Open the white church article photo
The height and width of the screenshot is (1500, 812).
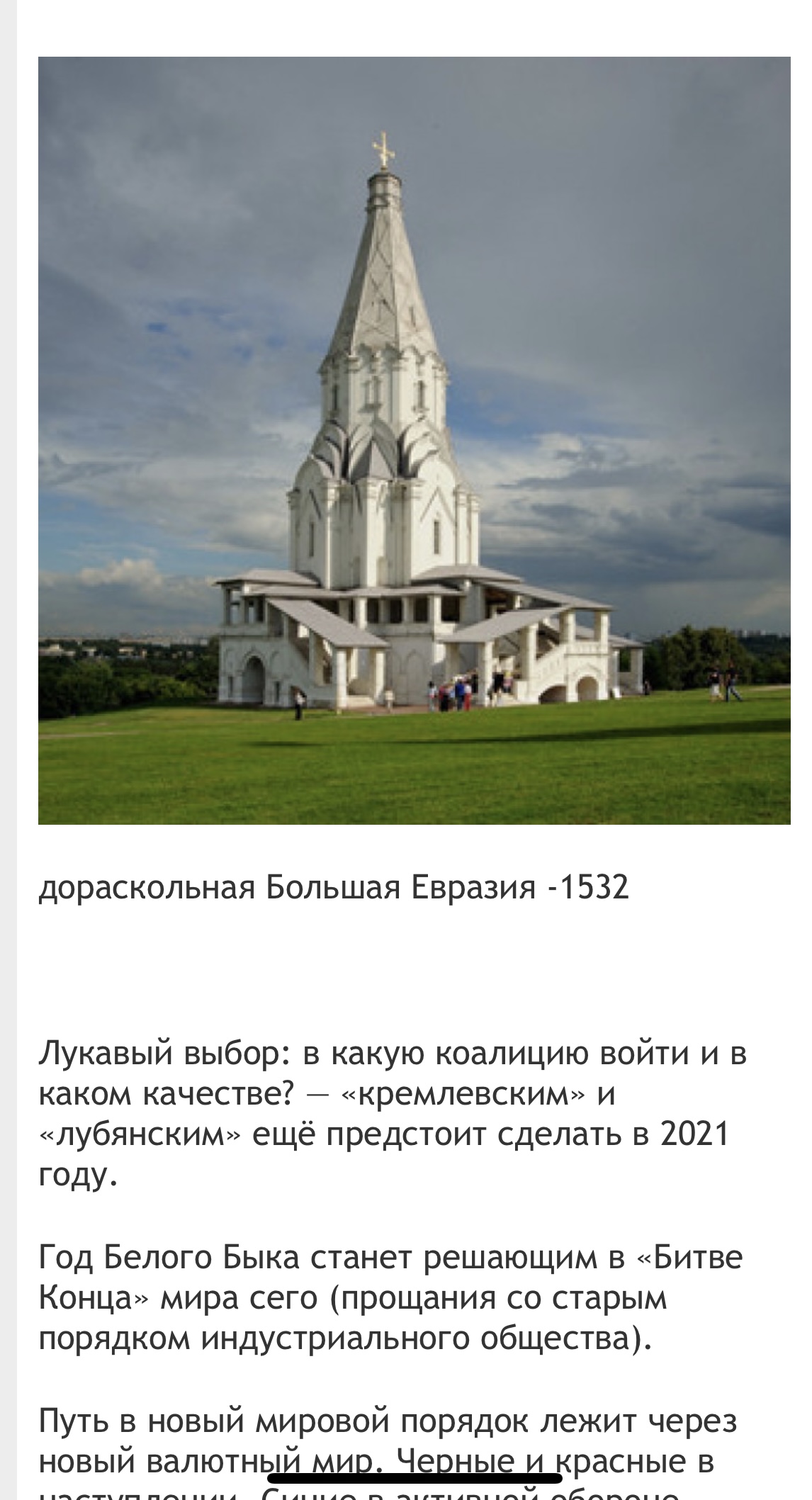point(414,440)
